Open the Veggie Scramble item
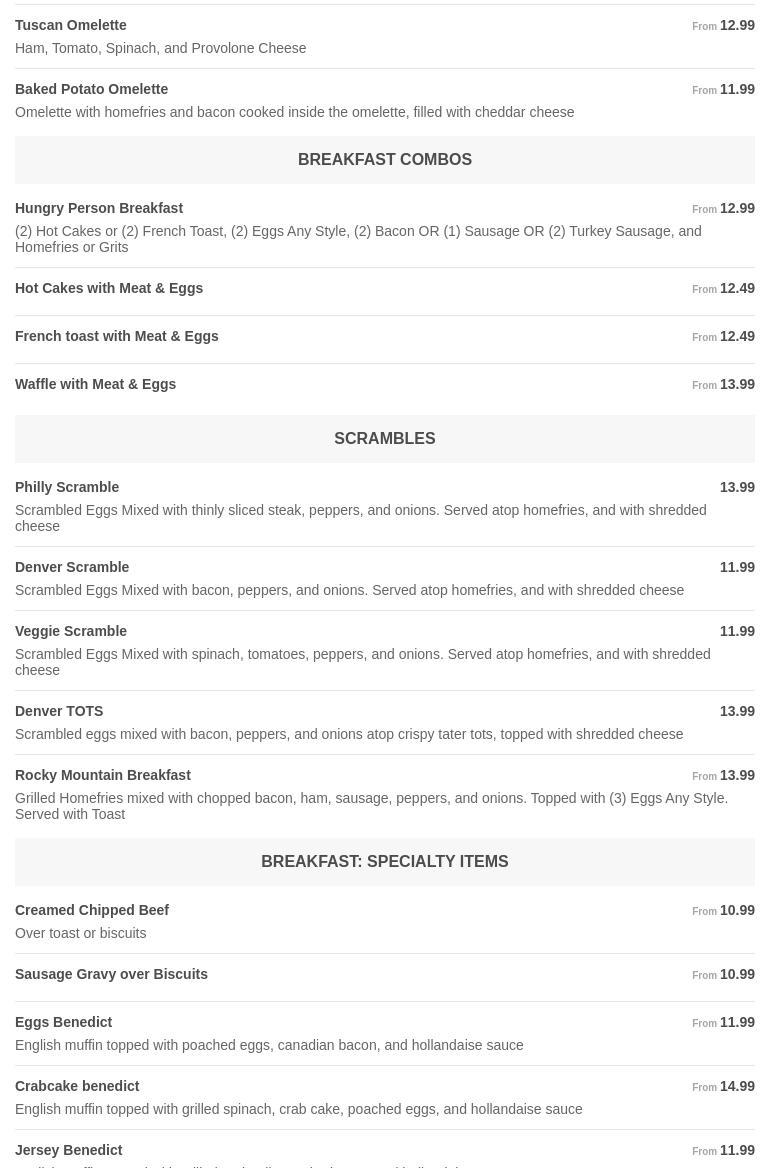770x1168 pixels. pos(71,631)
